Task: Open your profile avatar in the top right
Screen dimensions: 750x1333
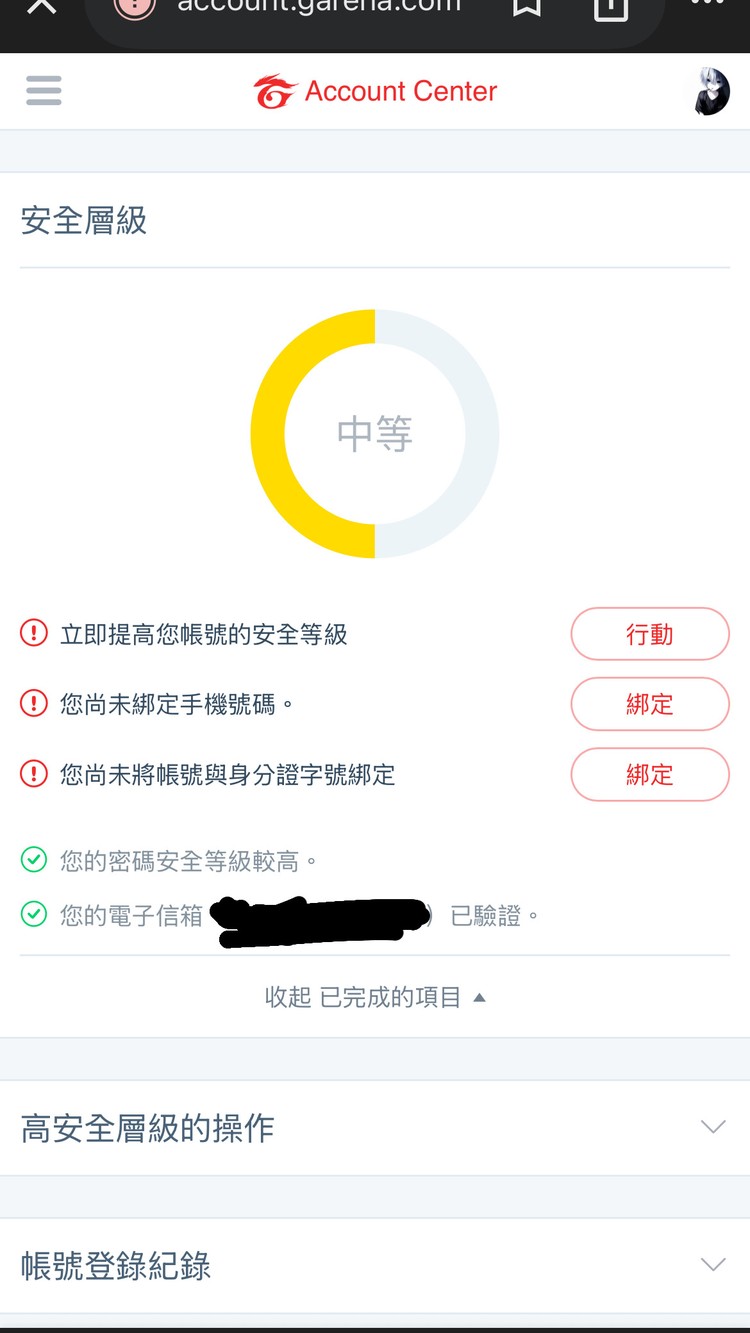Action: pyautogui.click(x=710, y=90)
